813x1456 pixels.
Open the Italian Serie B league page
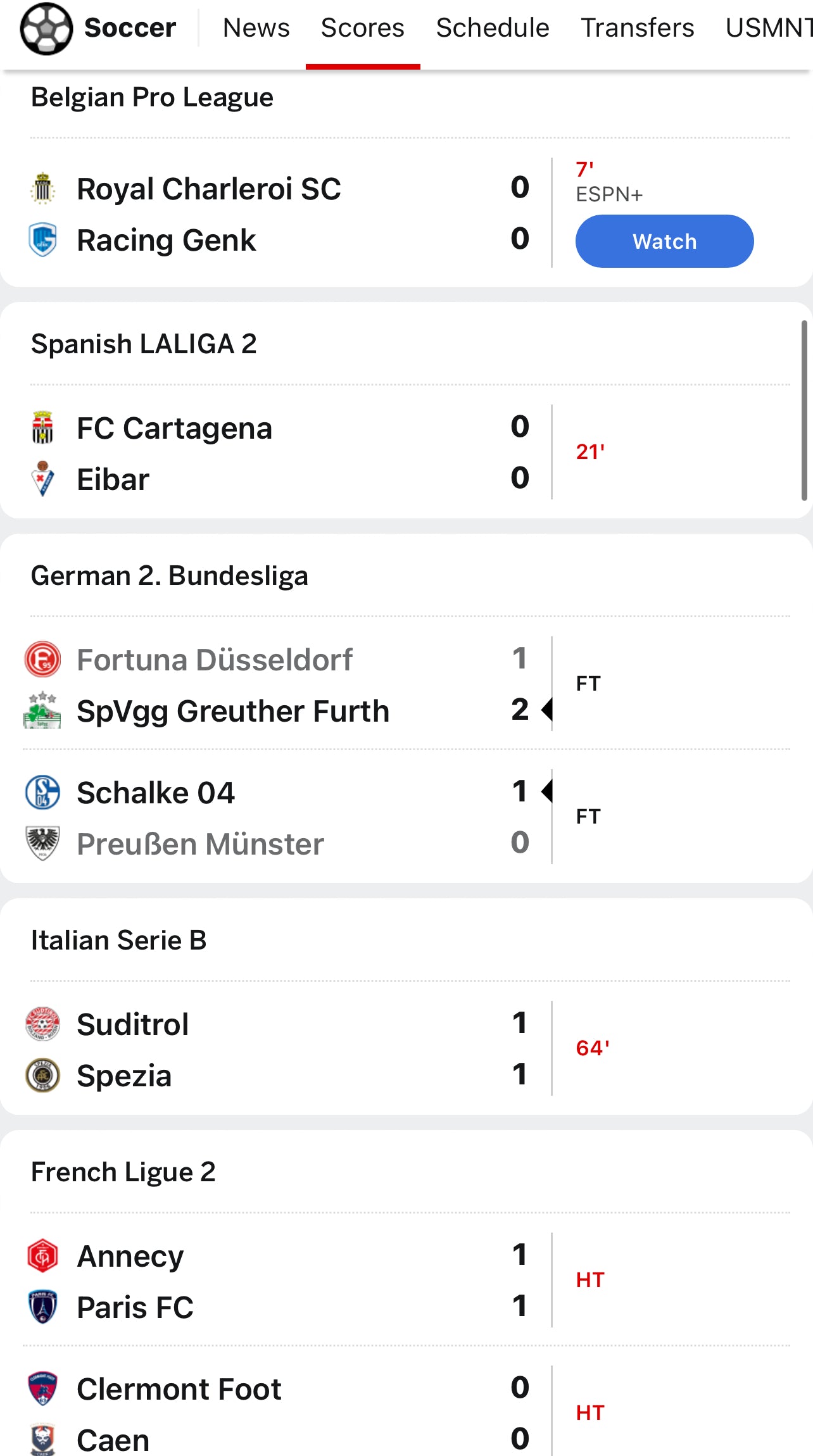click(118, 941)
